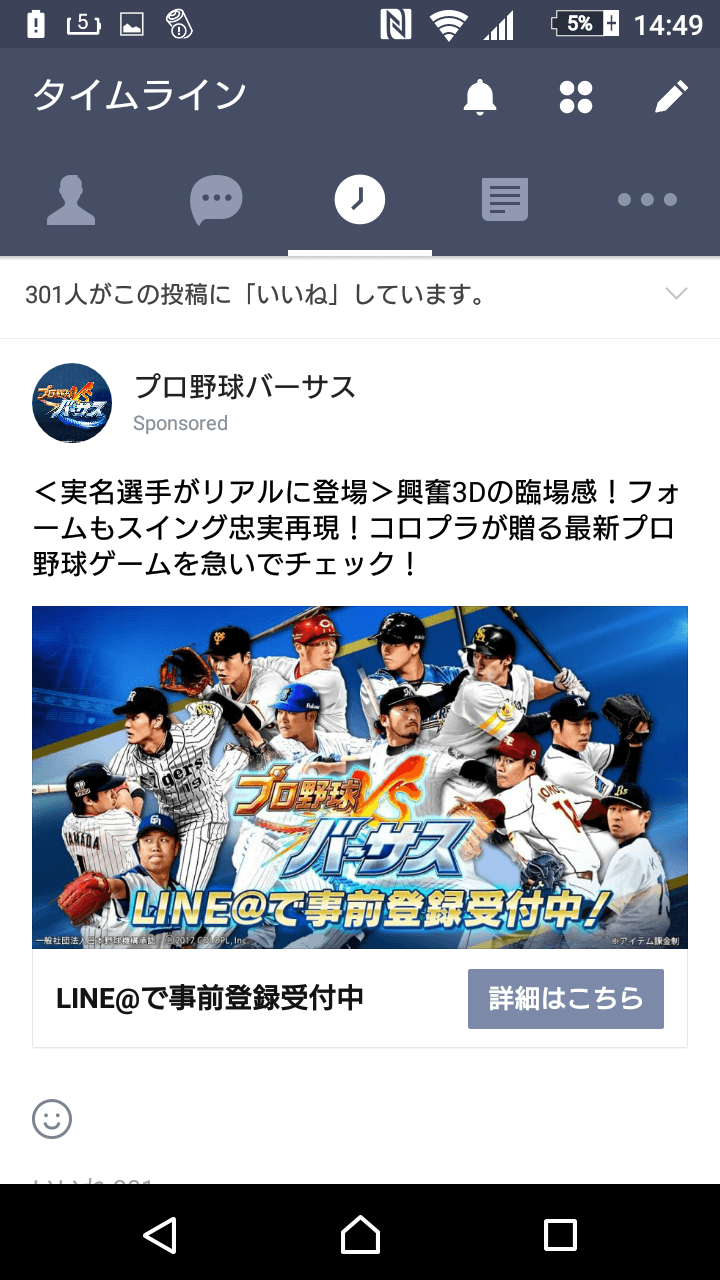The image size is (720, 1280).
Task: Switch to the Chats tab
Action: [x=216, y=200]
